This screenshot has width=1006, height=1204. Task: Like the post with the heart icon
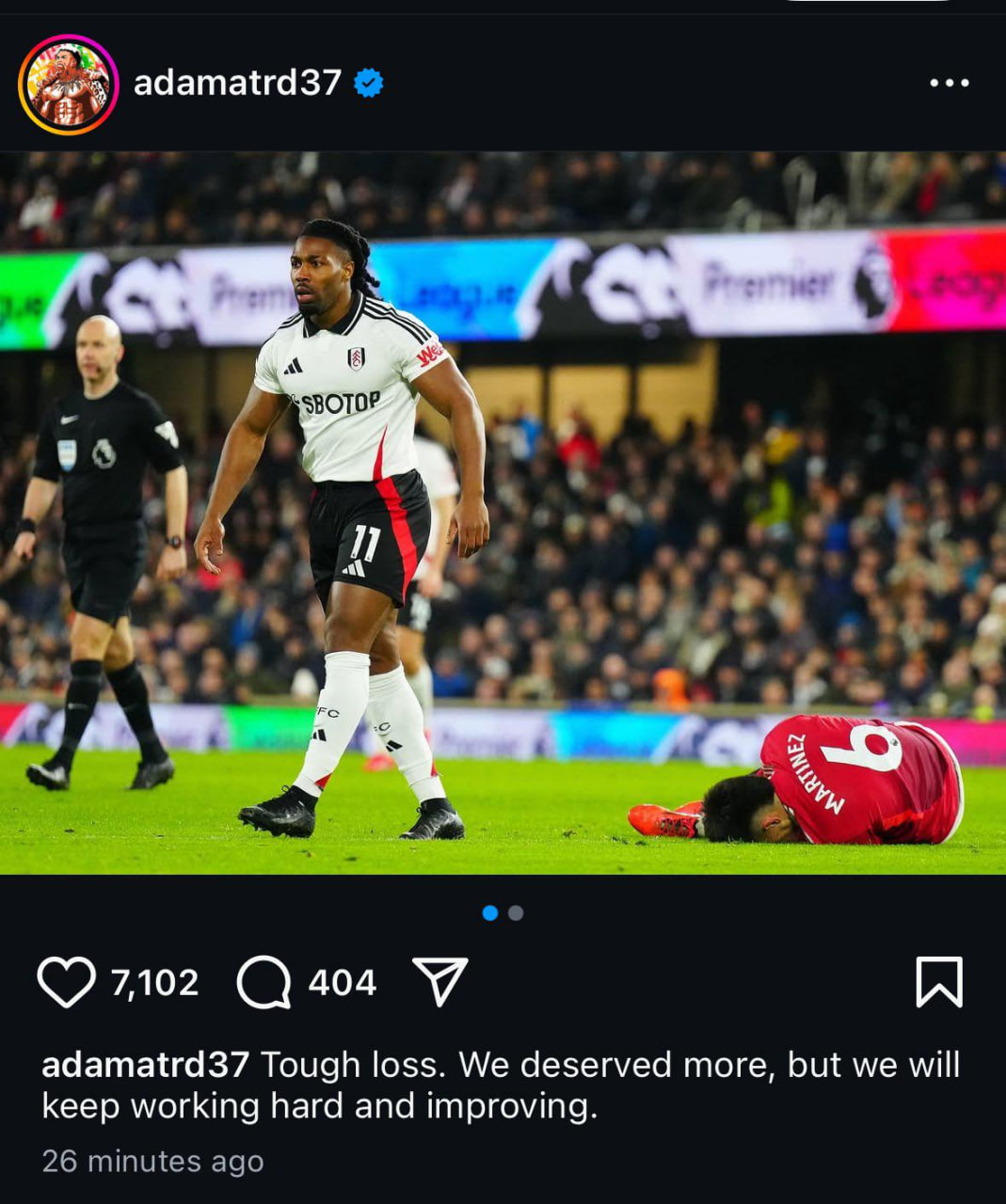pos(66,983)
